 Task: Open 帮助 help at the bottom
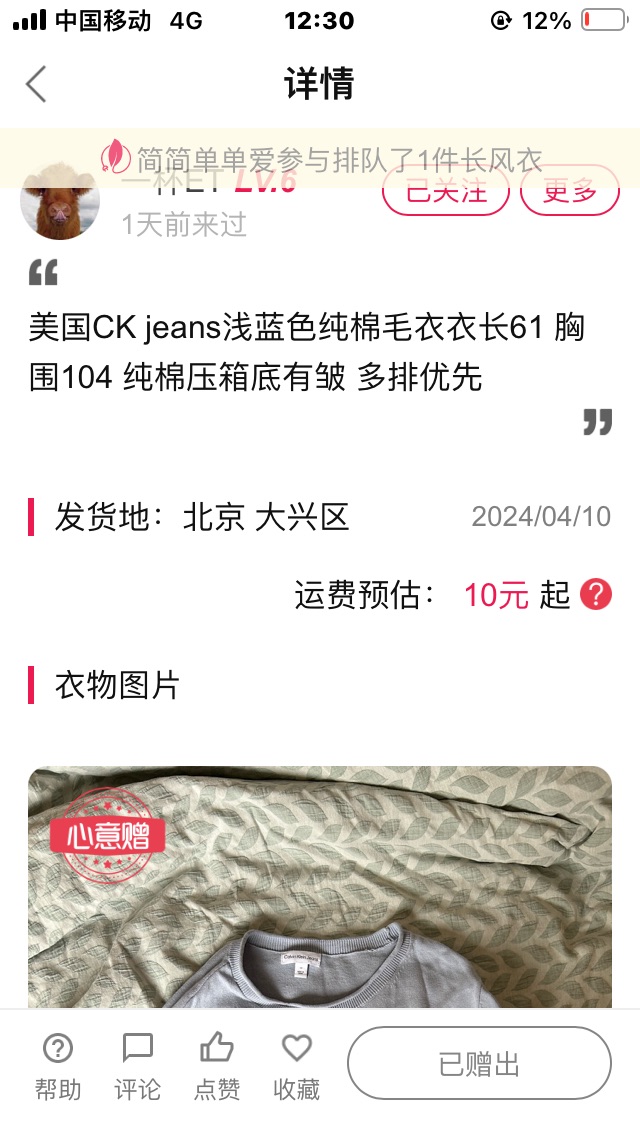58,1066
